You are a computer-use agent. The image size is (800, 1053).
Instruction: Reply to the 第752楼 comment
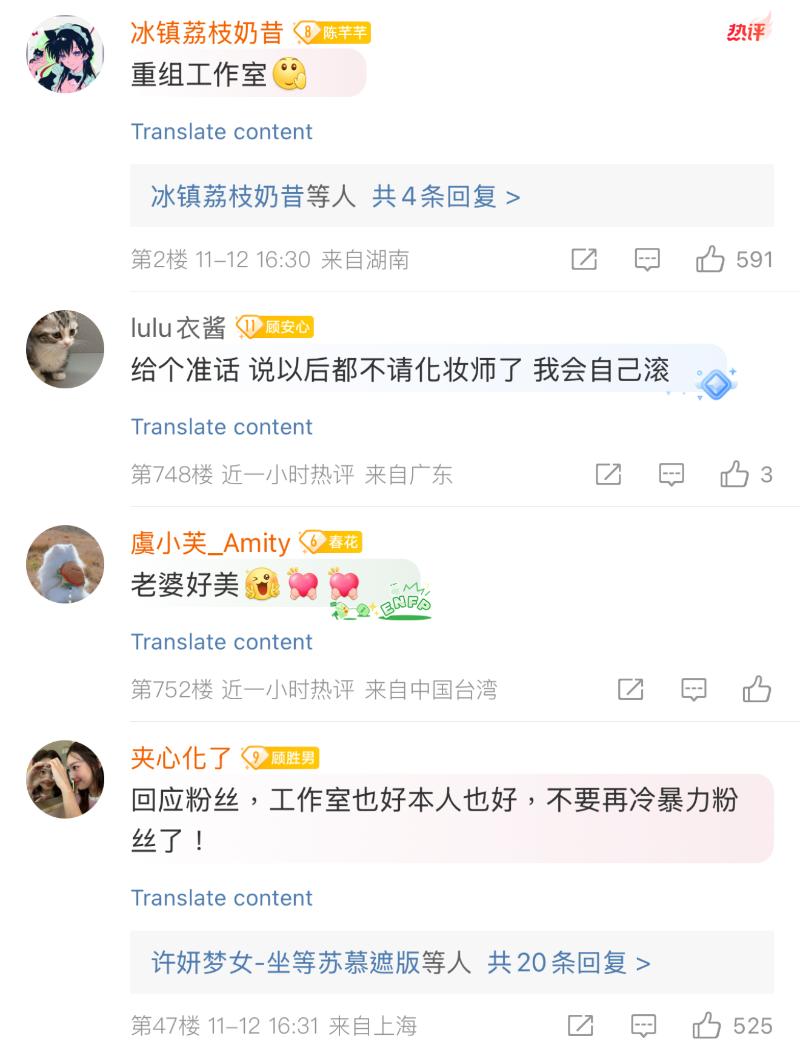pyautogui.click(x=694, y=689)
